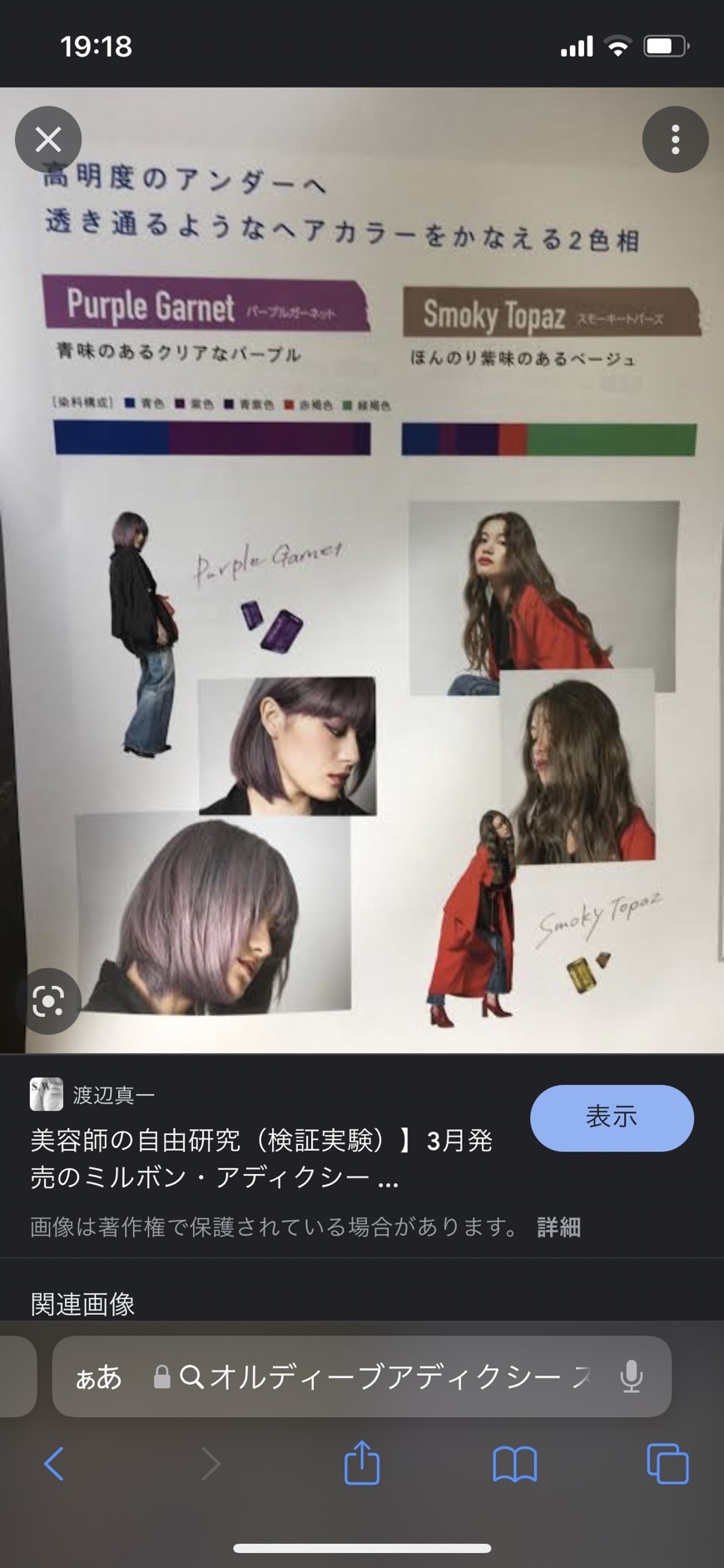Close the image viewer

coord(48,140)
